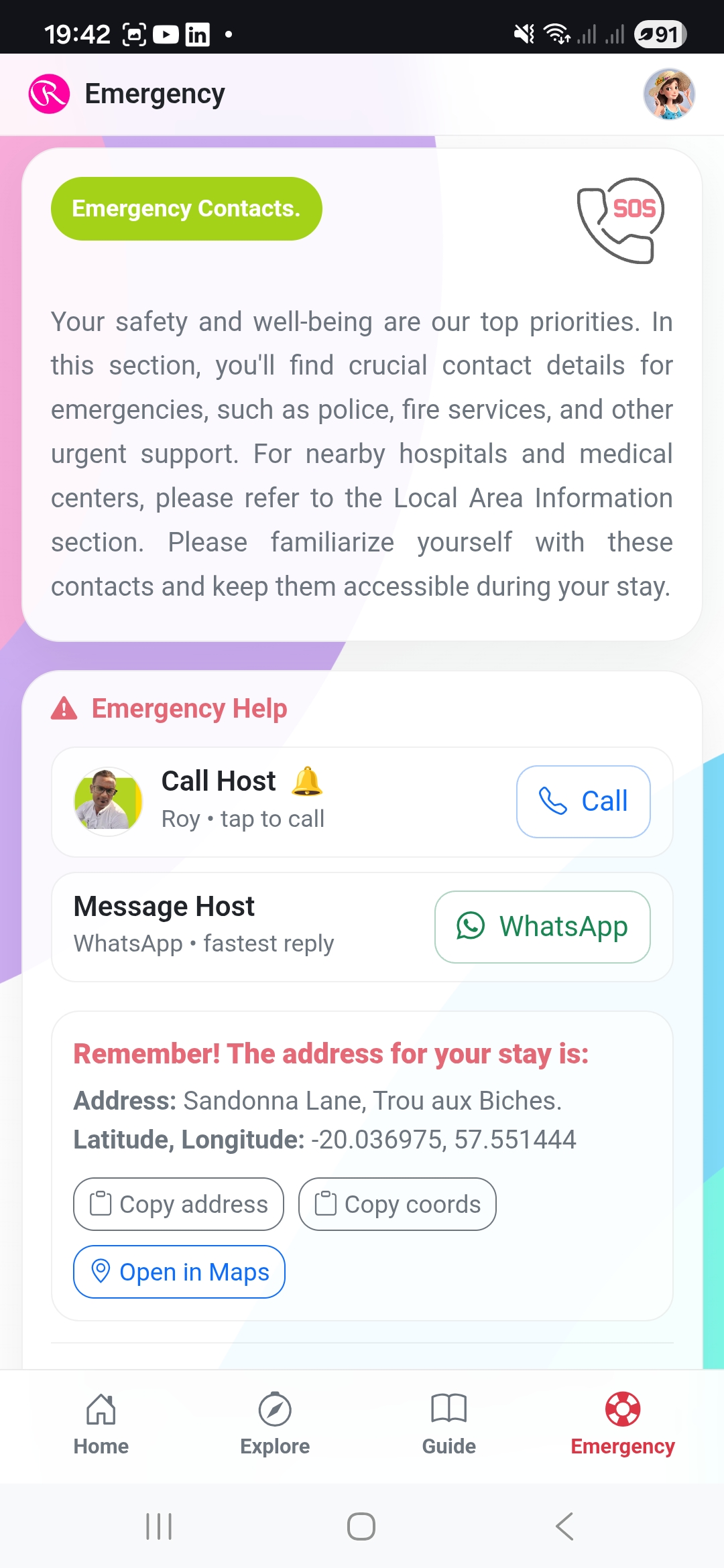Open the address in Maps
Image resolution: width=724 pixels, height=1568 pixels.
click(x=179, y=1272)
